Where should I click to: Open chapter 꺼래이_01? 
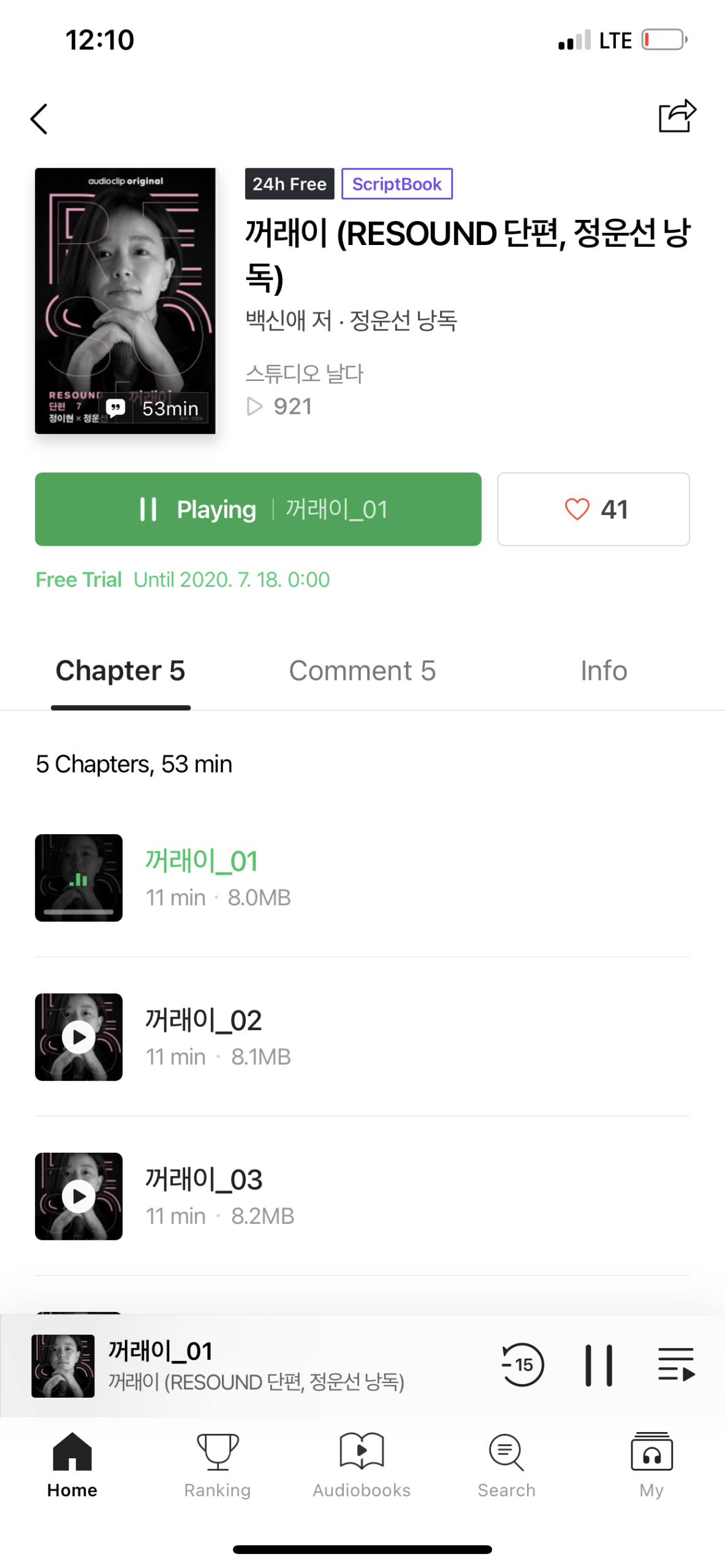pyautogui.click(x=201, y=861)
